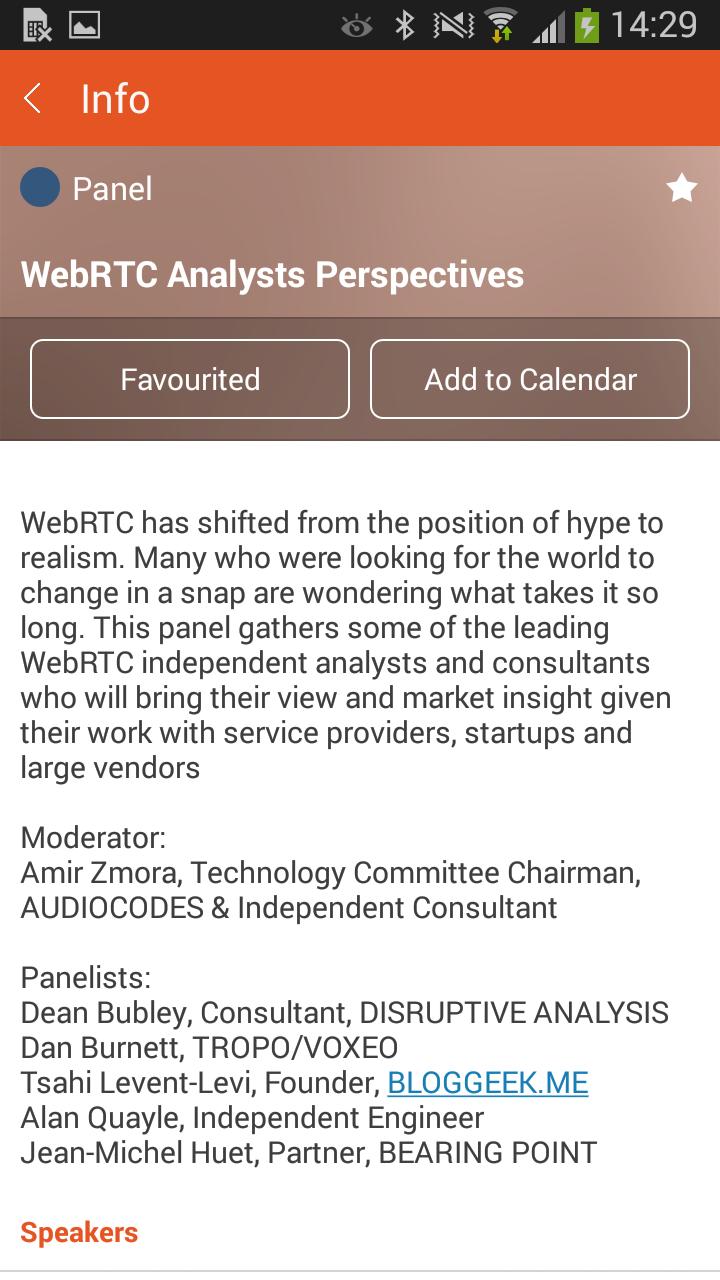Image resolution: width=720 pixels, height=1280 pixels.
Task: Tap the favourite star icon
Action: pos(682,188)
